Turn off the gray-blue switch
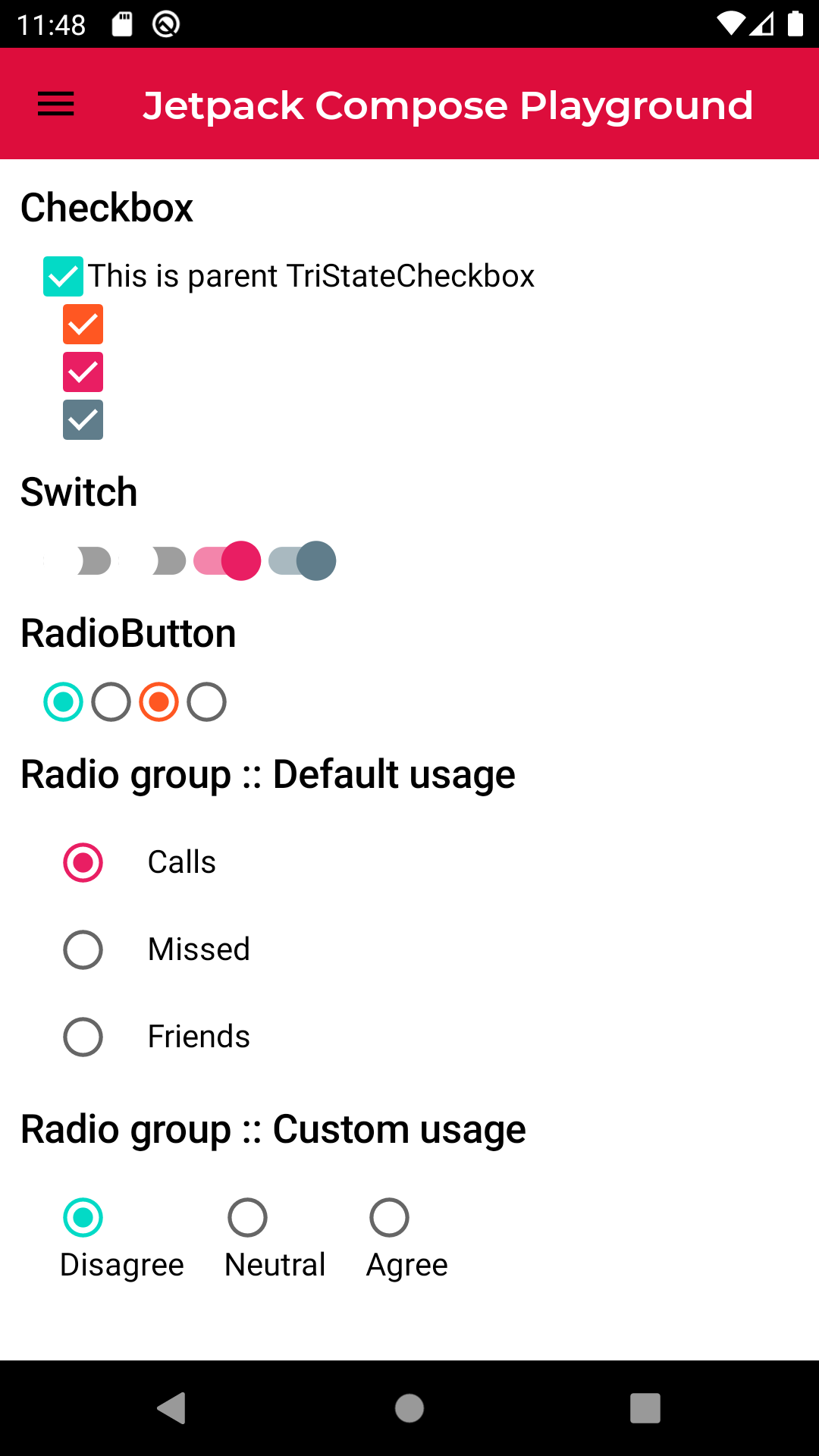Screen dimensions: 819x1456 [303, 561]
